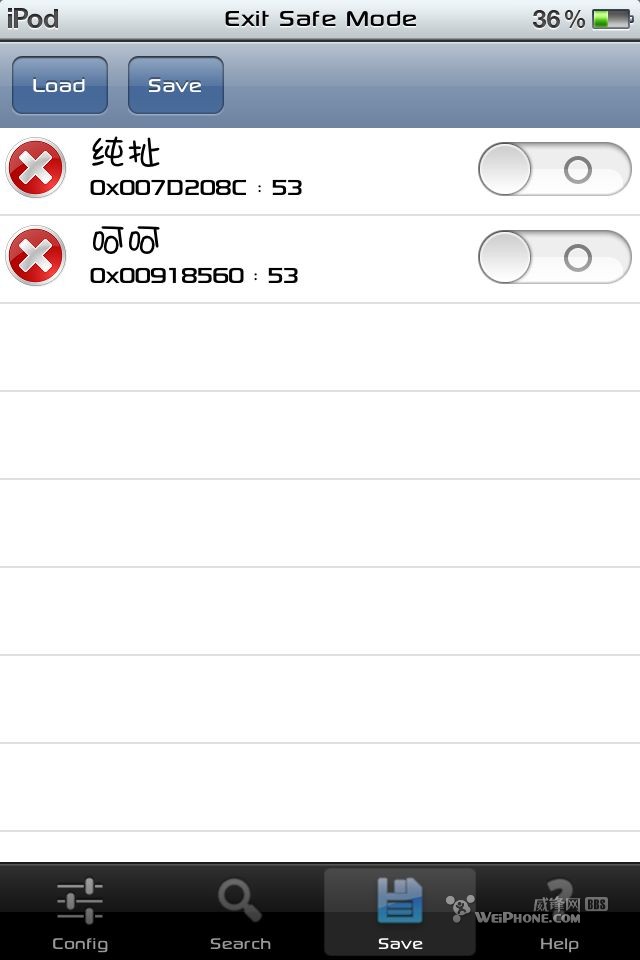Enable the switch for the 0x007D208C entry

(x=554, y=169)
